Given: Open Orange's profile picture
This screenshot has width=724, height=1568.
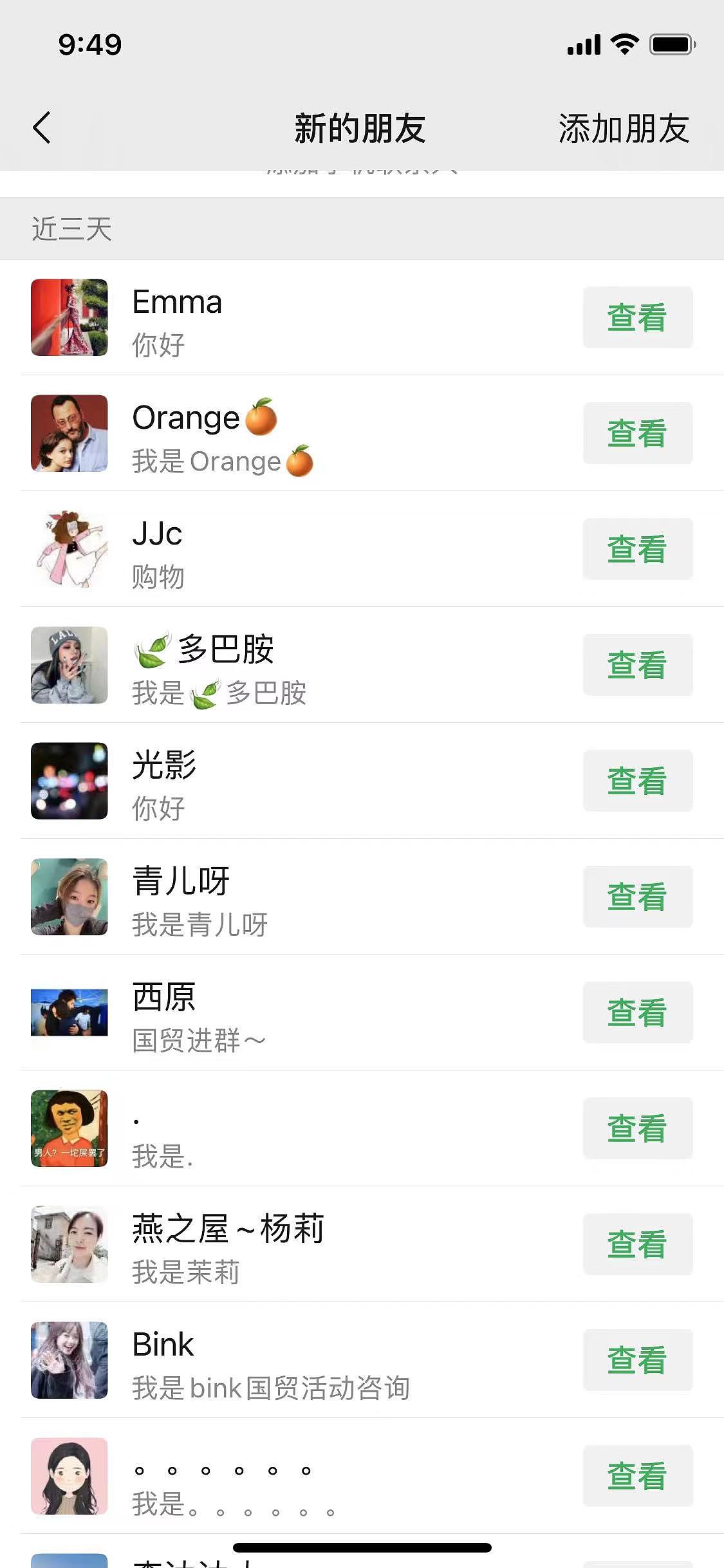Looking at the screenshot, I should click(x=70, y=433).
